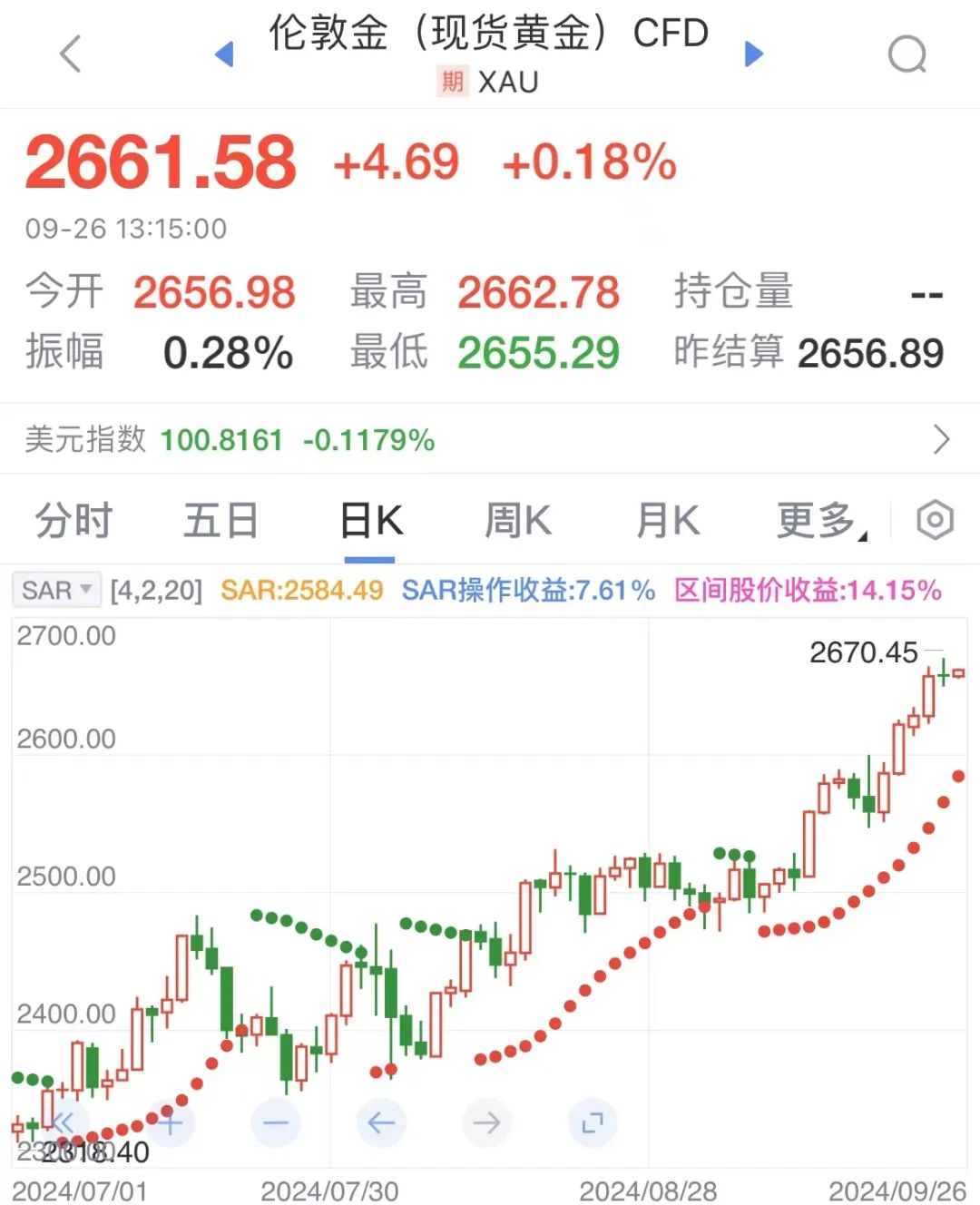Switch to the 五日 tab
The height and width of the screenshot is (1205, 980).
point(220,522)
